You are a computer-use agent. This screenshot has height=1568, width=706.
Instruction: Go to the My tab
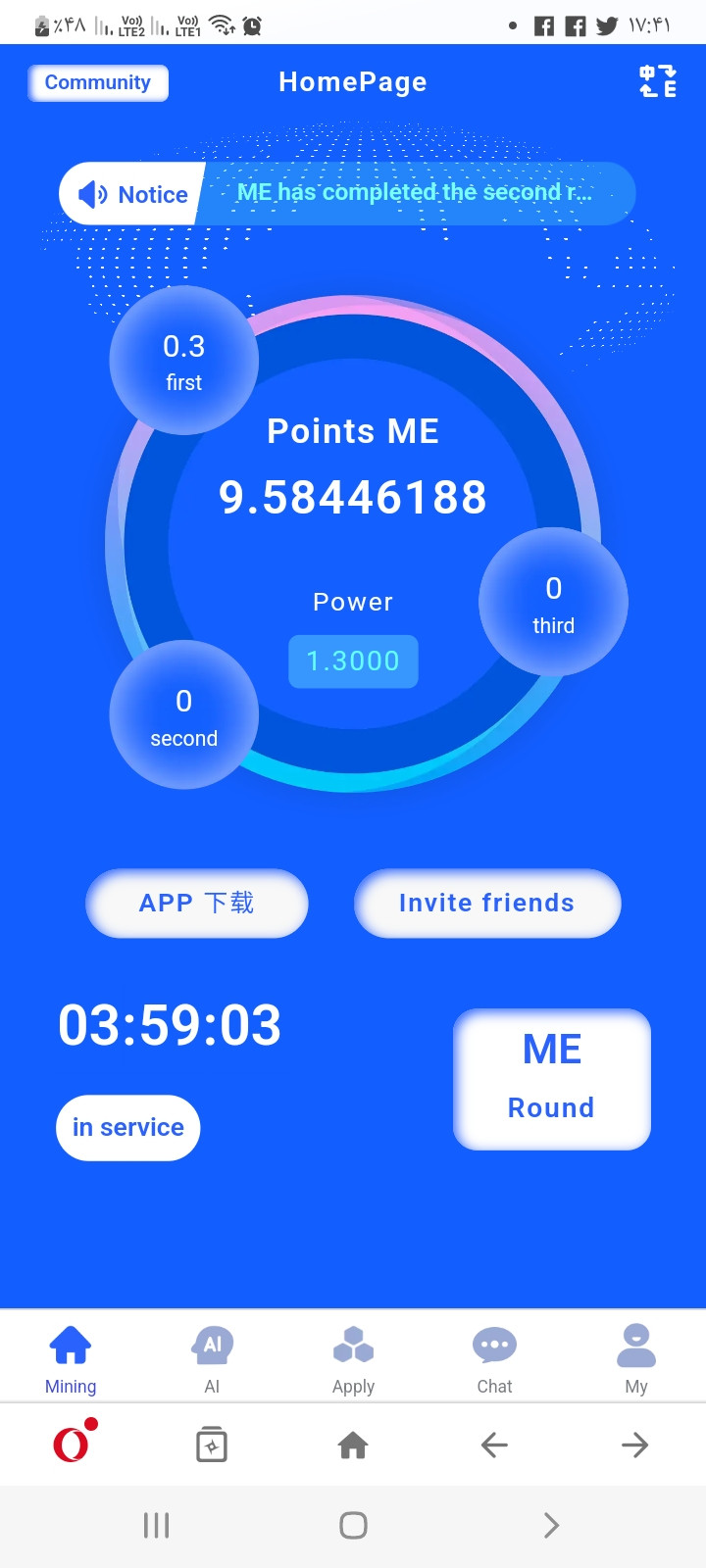pyautogui.click(x=636, y=1358)
